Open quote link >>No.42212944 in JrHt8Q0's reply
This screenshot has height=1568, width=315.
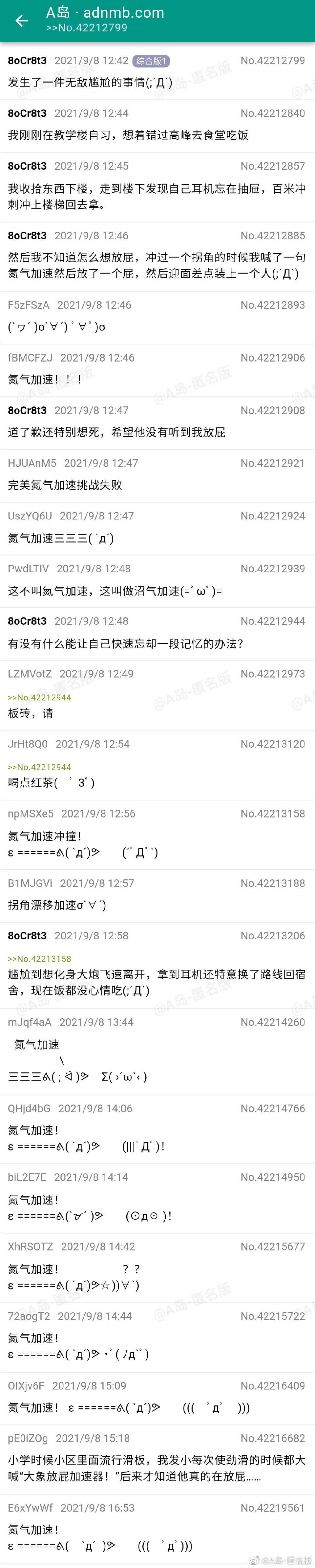pyautogui.click(x=39, y=768)
